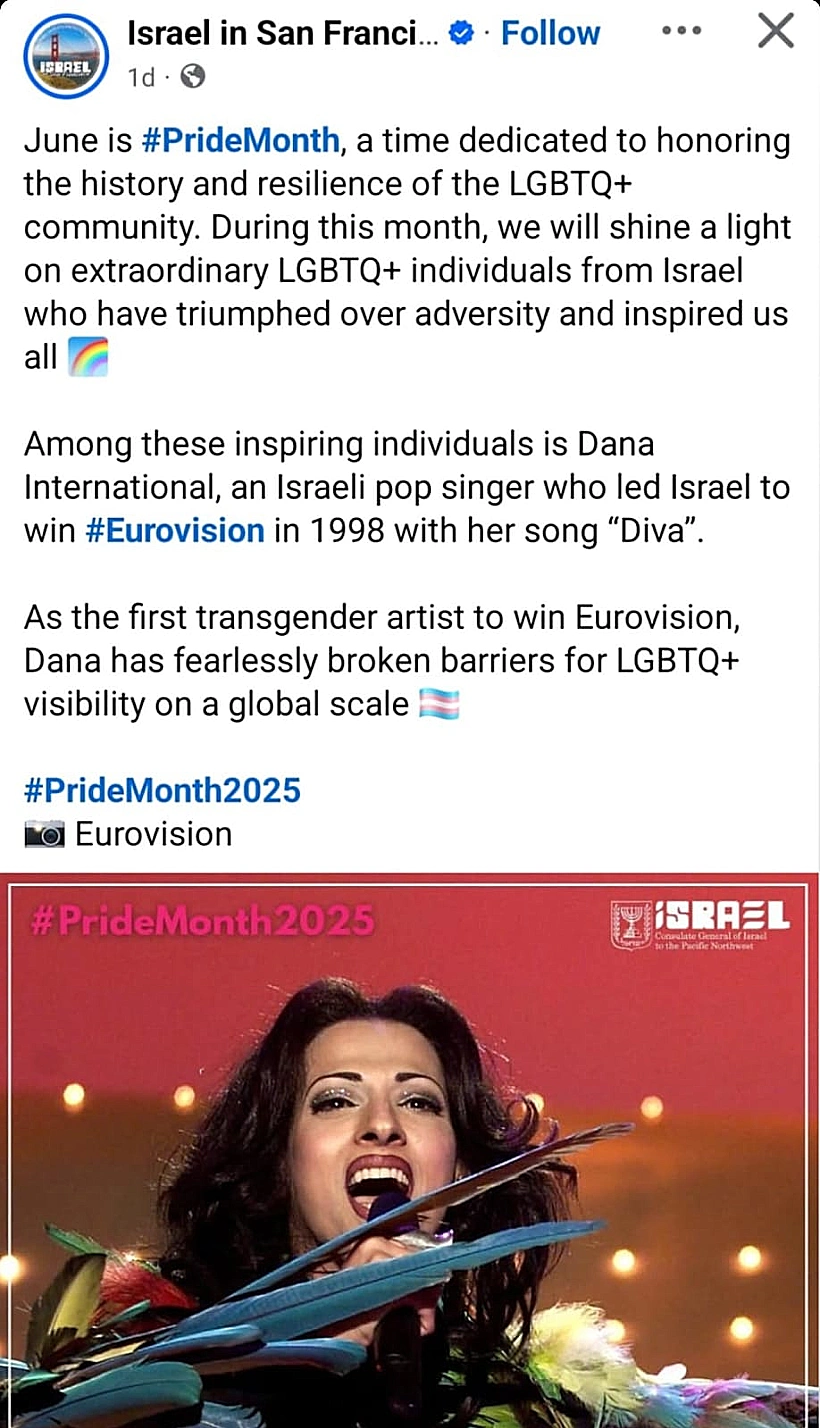Follow the Israel in San Francisco page
Viewport: 820px width, 1428px height.
pos(550,33)
